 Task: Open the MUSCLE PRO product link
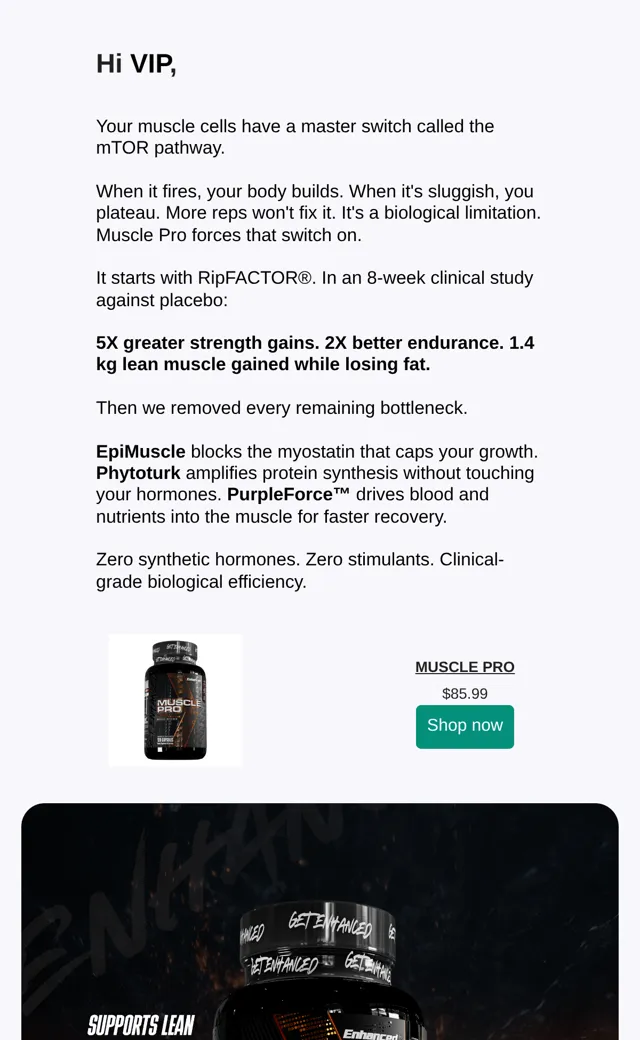click(x=464, y=667)
